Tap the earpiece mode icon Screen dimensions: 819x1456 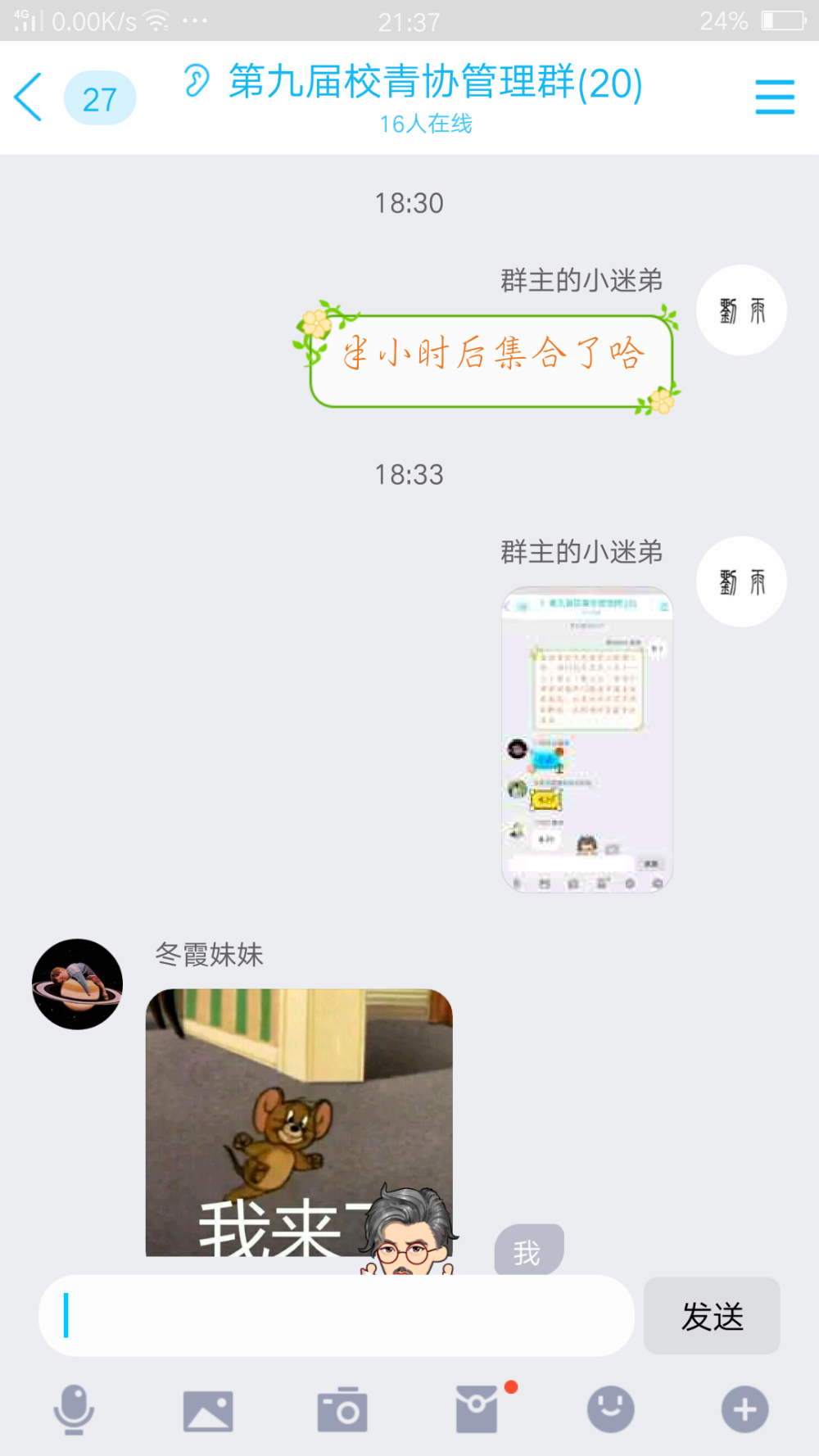196,81
